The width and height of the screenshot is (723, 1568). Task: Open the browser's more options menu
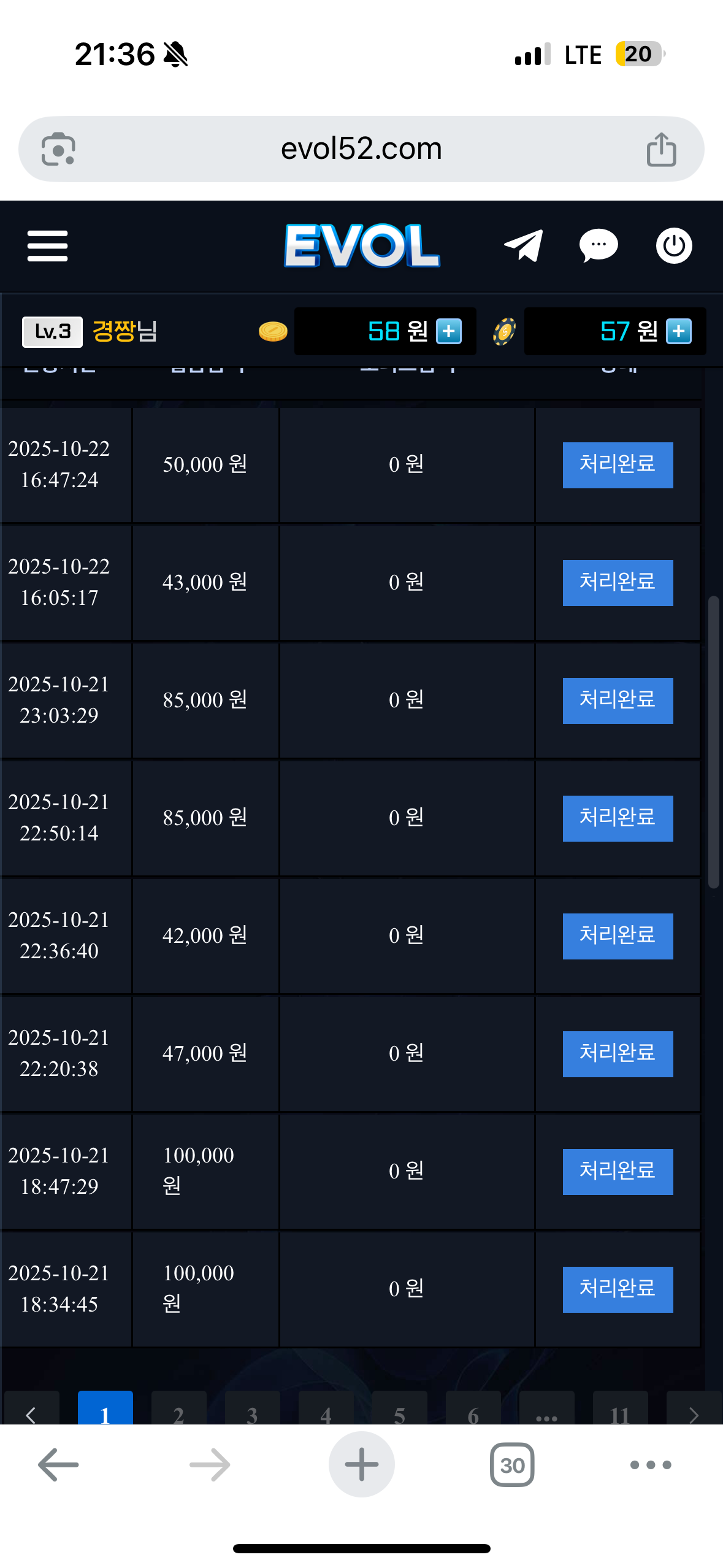651,1465
